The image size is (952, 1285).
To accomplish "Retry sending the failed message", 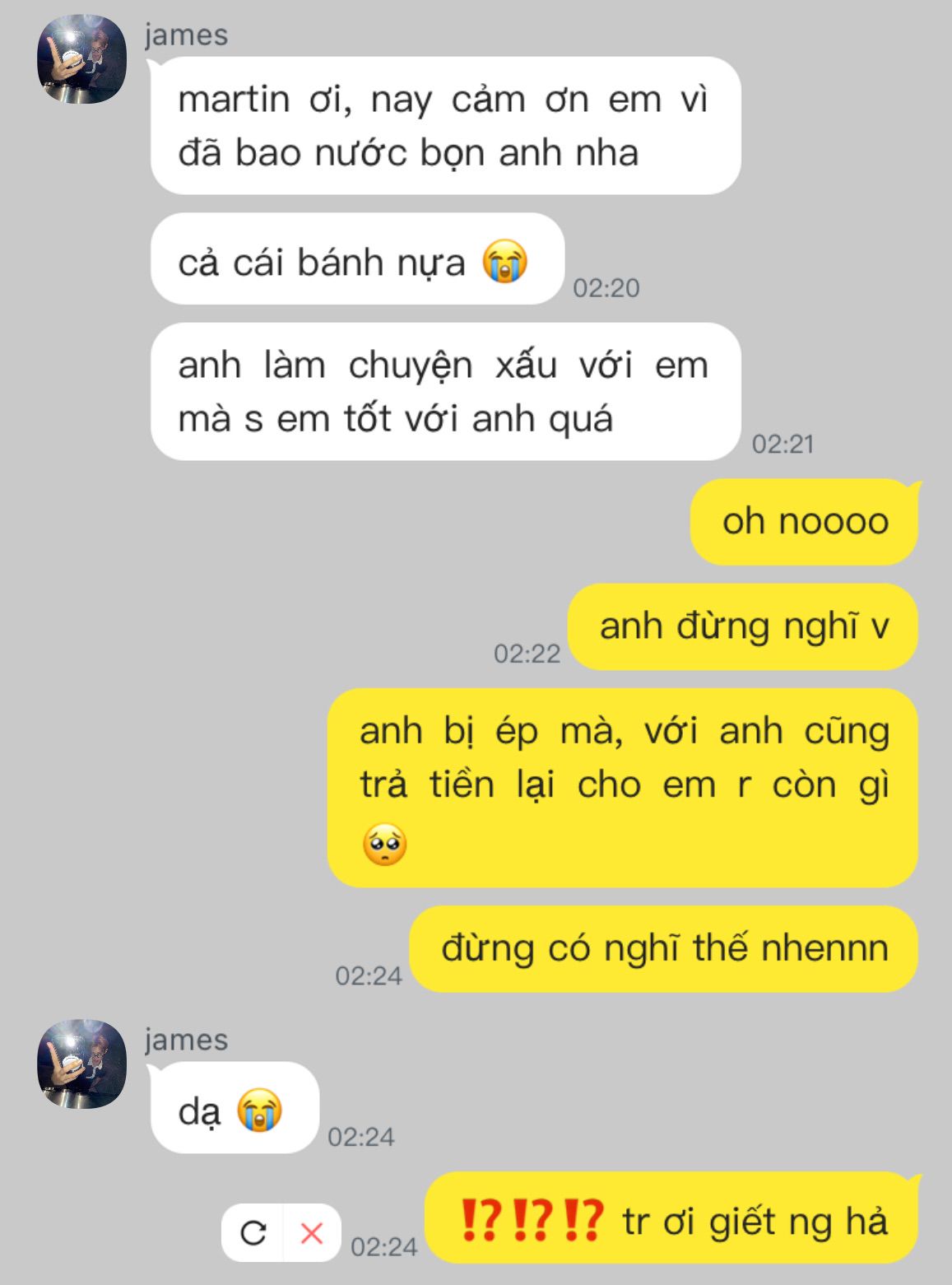I will click(253, 1232).
